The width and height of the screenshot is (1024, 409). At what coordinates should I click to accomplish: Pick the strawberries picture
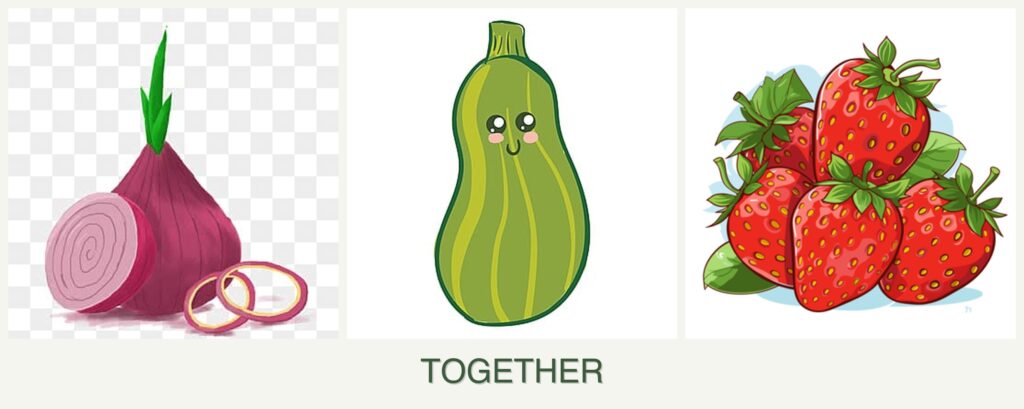[850, 174]
